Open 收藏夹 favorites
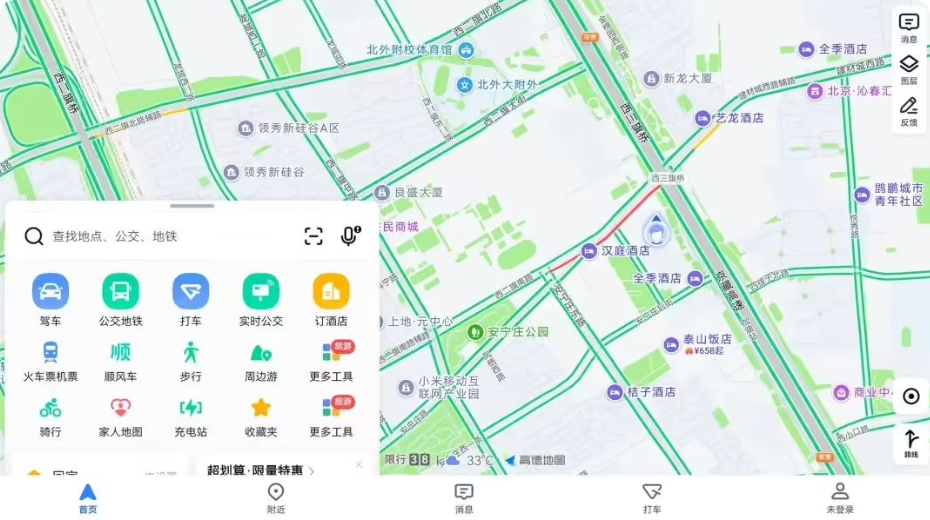This screenshot has height=520, width=930. click(261, 416)
